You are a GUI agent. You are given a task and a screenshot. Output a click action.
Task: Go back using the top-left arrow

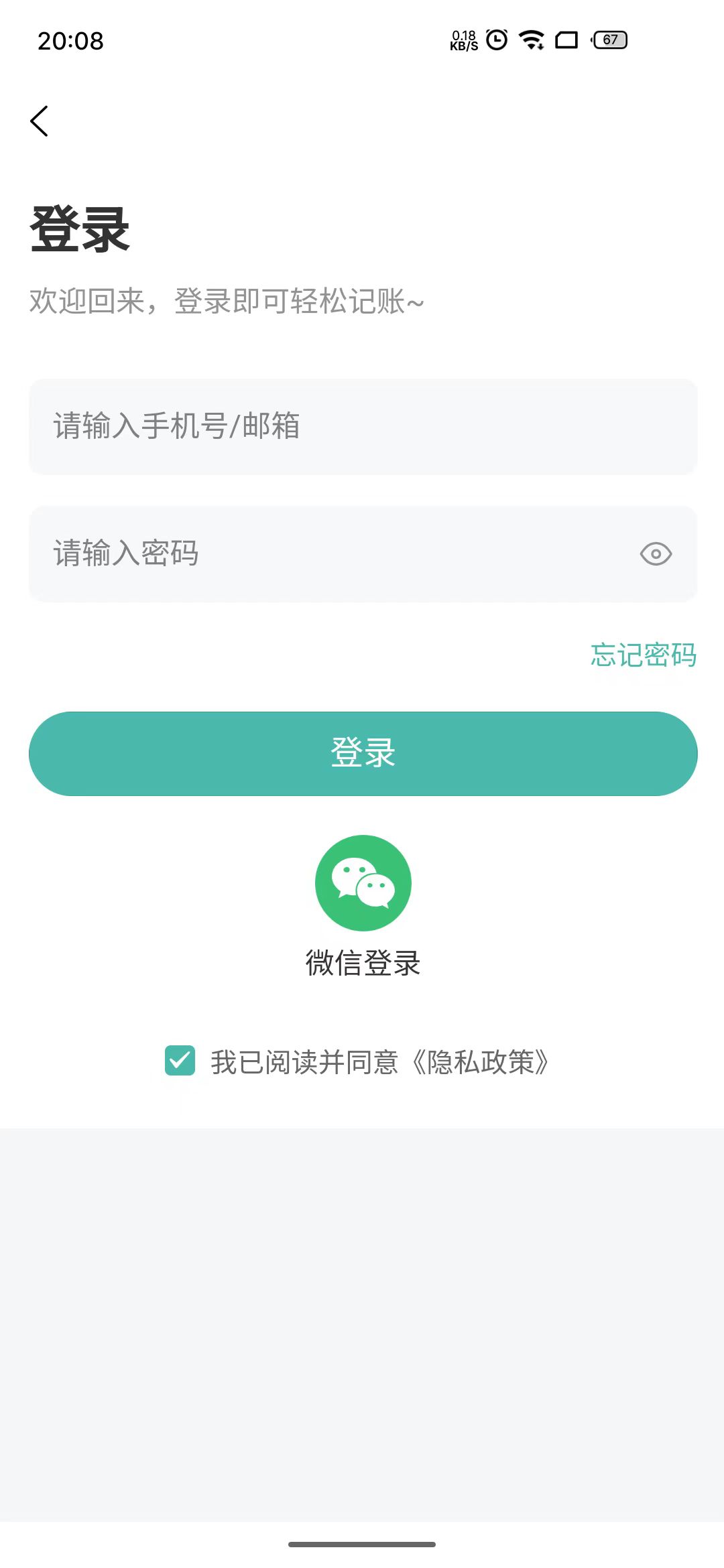click(x=40, y=121)
